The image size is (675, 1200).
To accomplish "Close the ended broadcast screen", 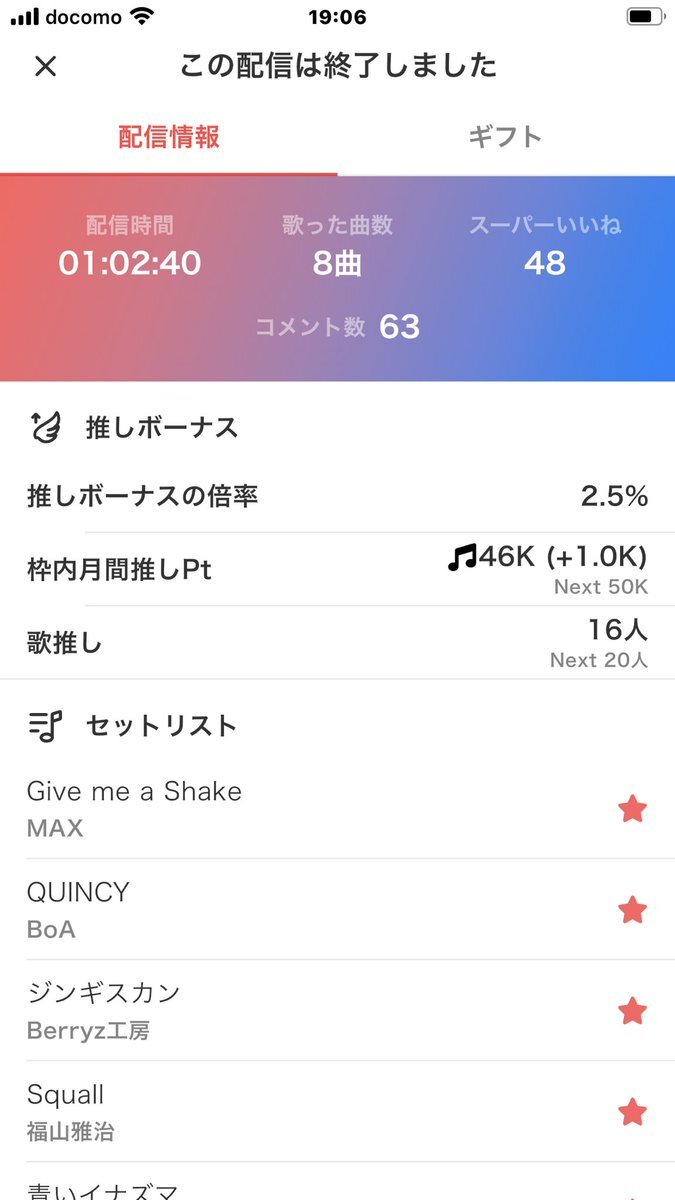I will 46,67.
